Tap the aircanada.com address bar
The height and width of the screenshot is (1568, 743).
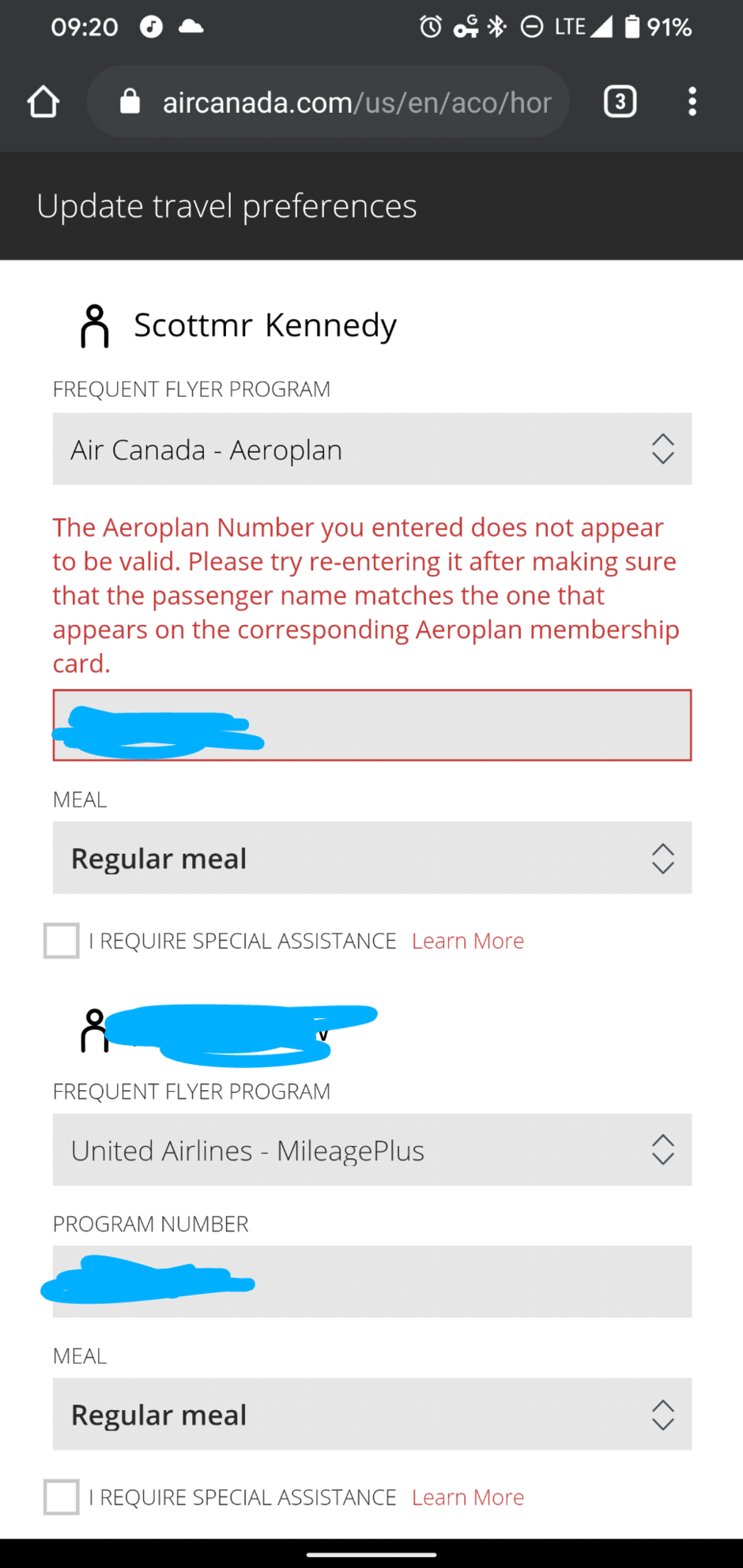(x=328, y=102)
